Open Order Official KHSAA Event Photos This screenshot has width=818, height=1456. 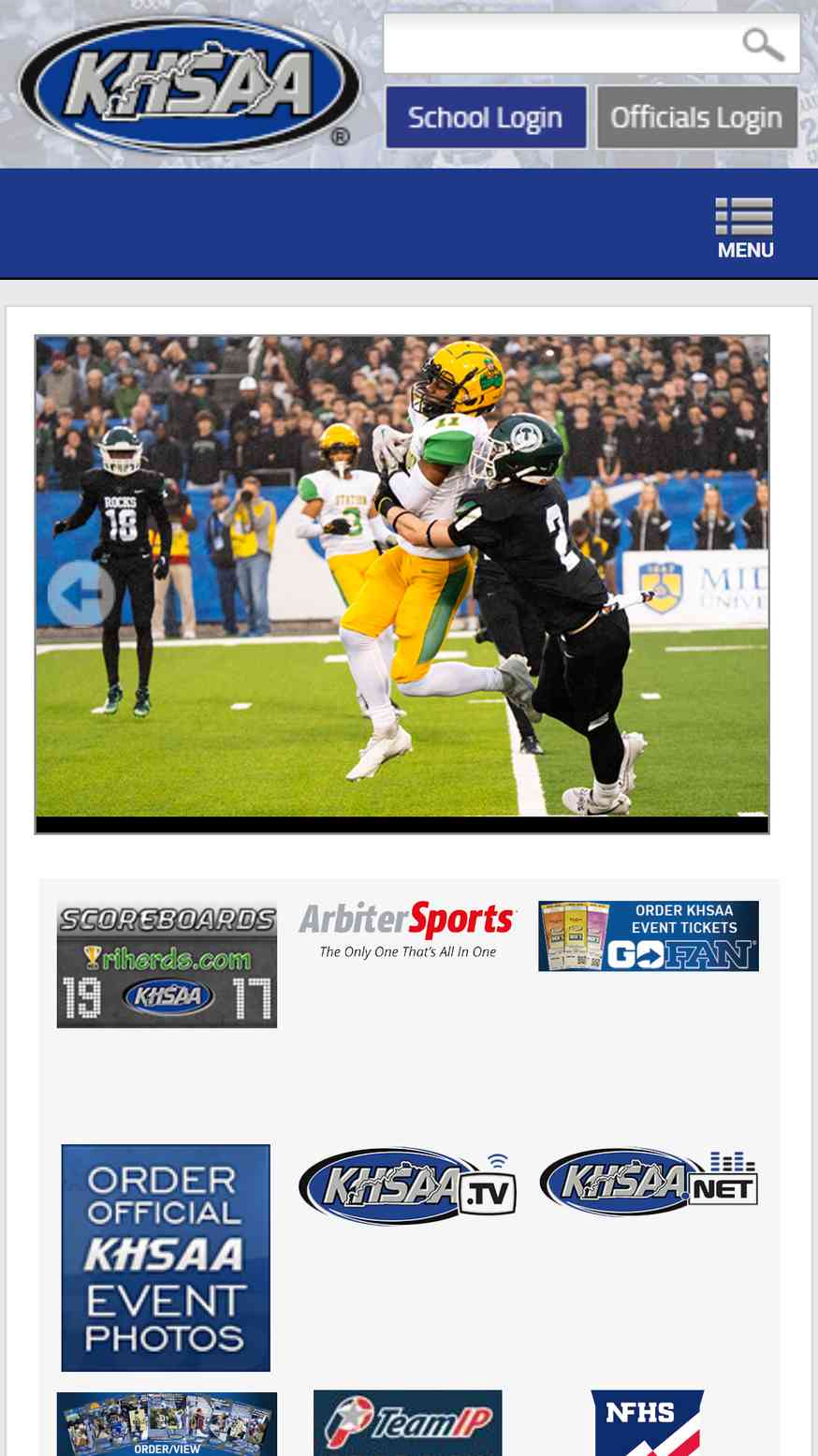point(166,1257)
